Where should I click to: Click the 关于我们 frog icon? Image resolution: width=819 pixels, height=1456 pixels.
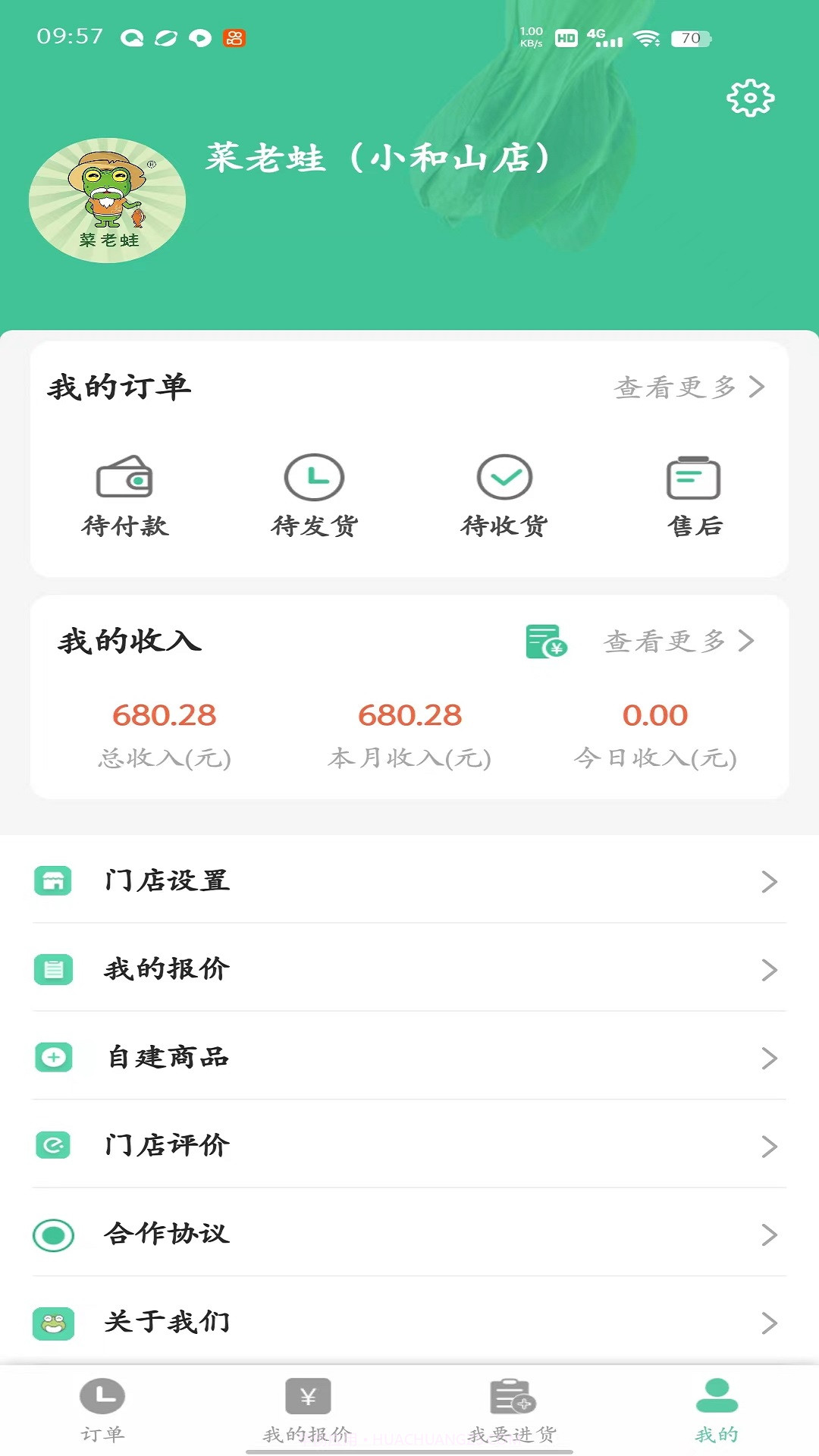click(53, 1320)
